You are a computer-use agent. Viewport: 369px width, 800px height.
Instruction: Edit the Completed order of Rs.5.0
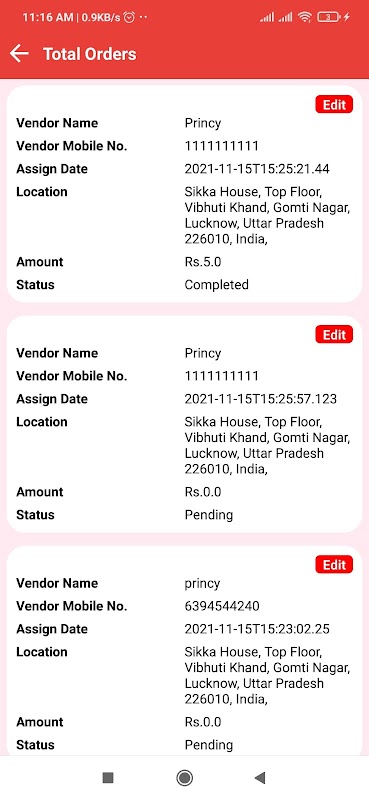(334, 105)
